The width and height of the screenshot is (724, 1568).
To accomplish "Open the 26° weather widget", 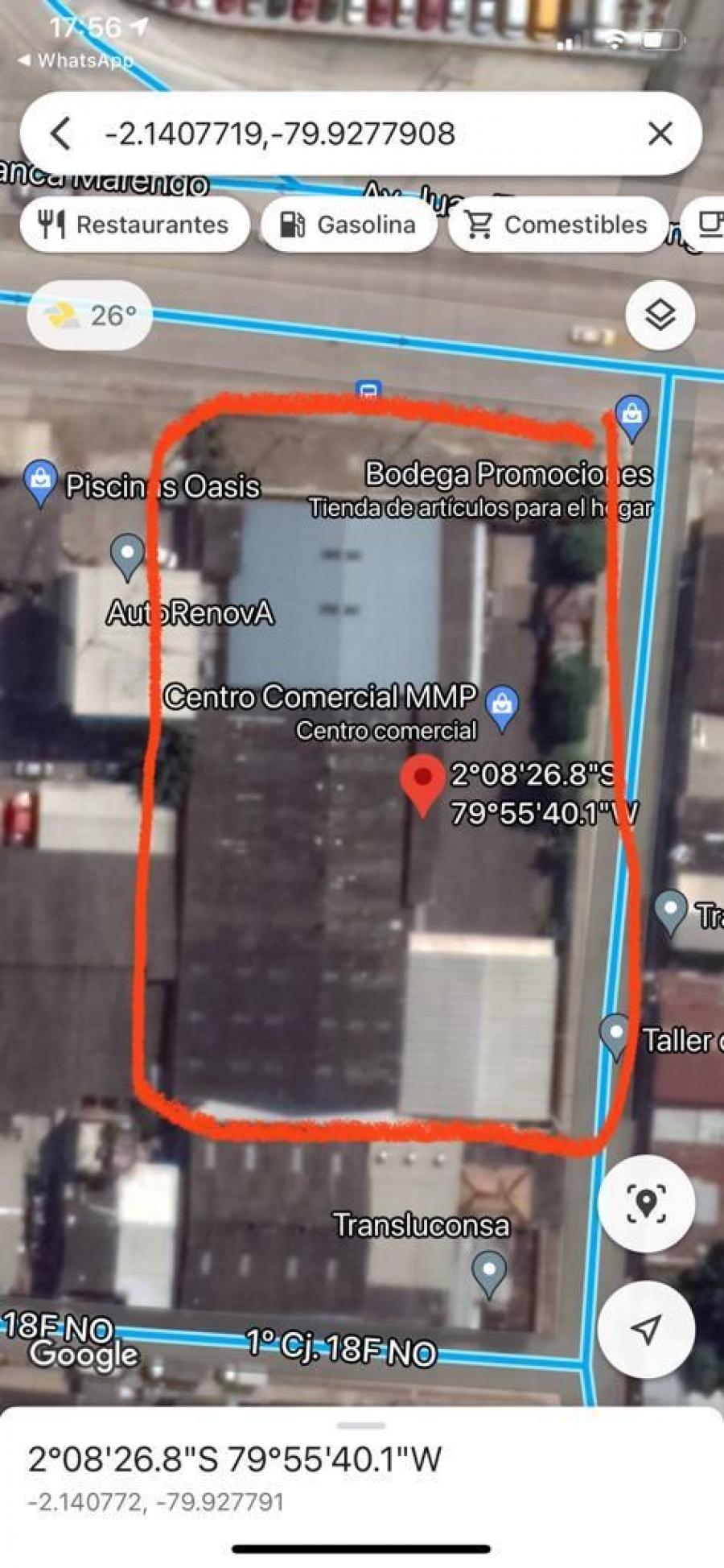I will tap(90, 316).
